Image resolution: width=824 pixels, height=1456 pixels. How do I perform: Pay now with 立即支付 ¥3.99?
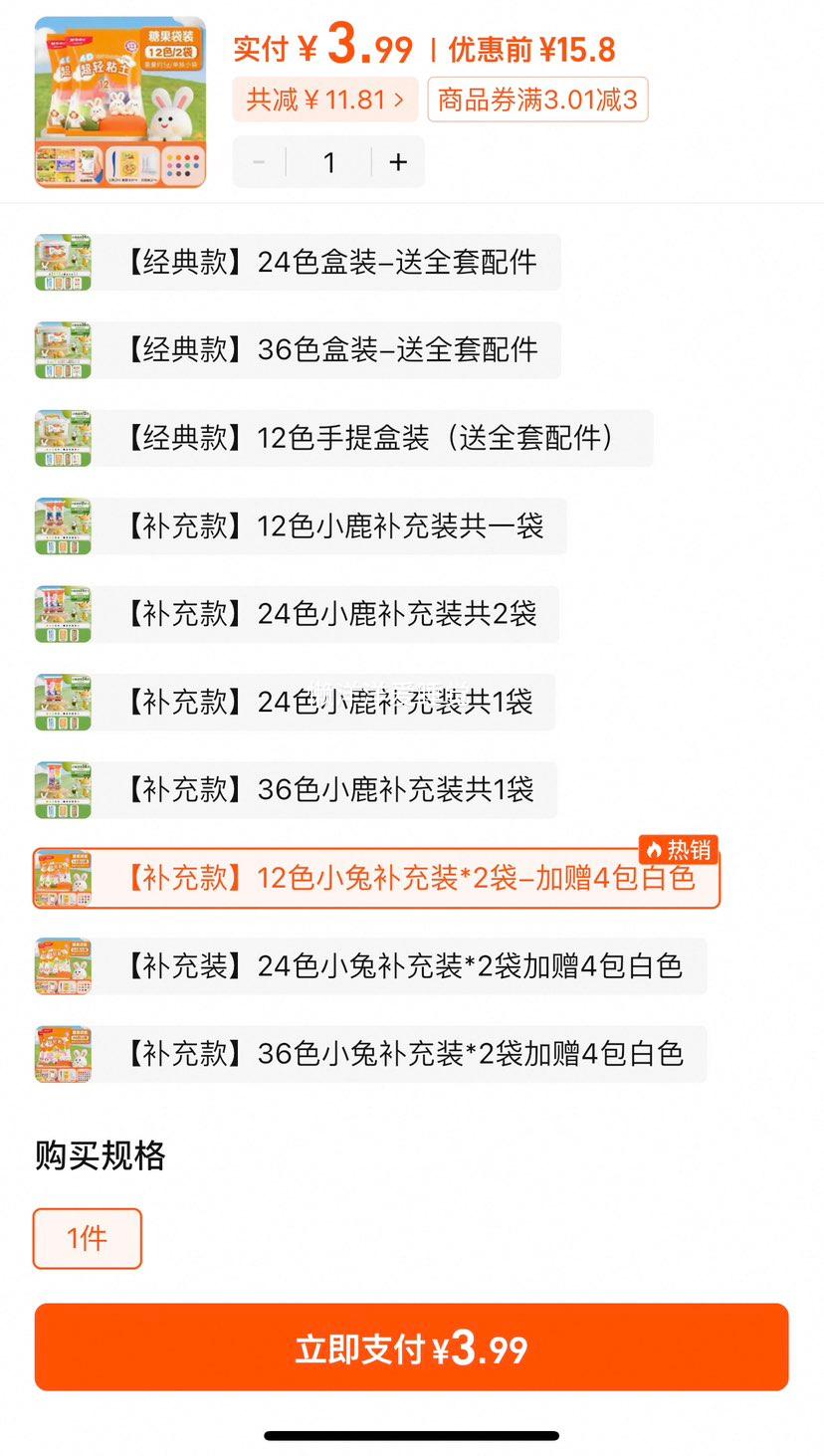[411, 1348]
